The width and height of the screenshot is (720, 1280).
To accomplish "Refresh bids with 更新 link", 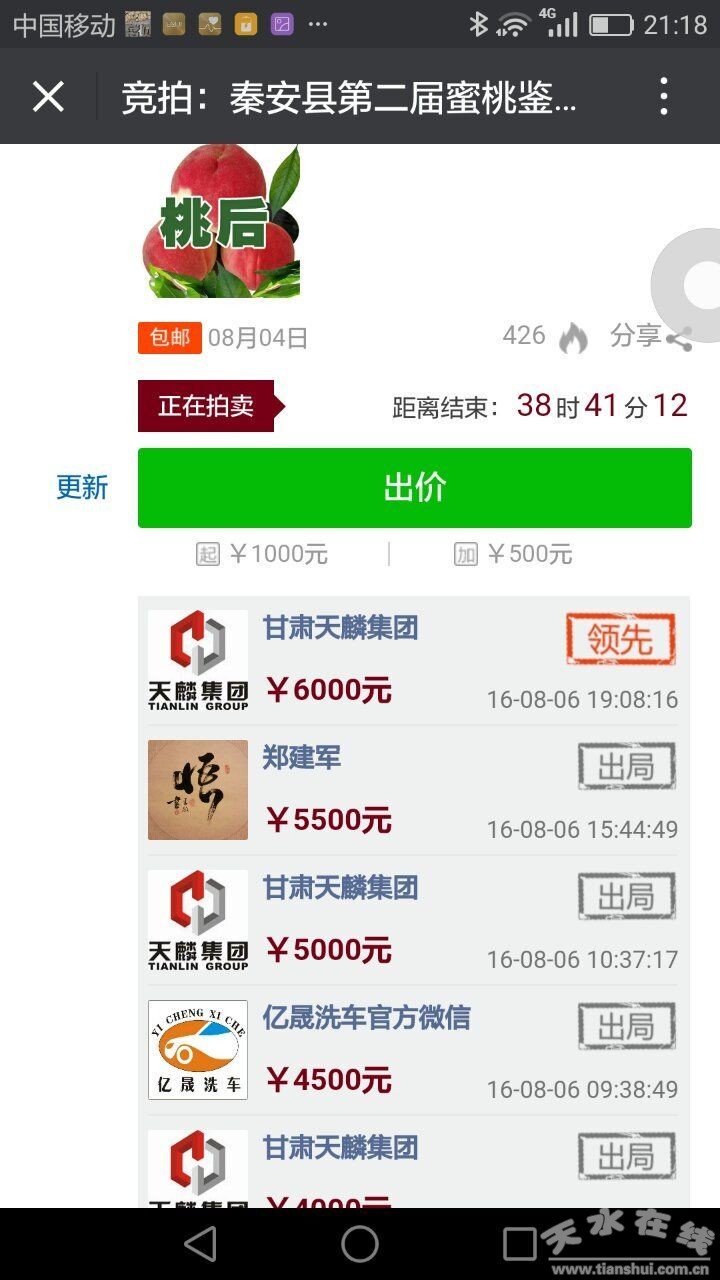I will (x=82, y=488).
